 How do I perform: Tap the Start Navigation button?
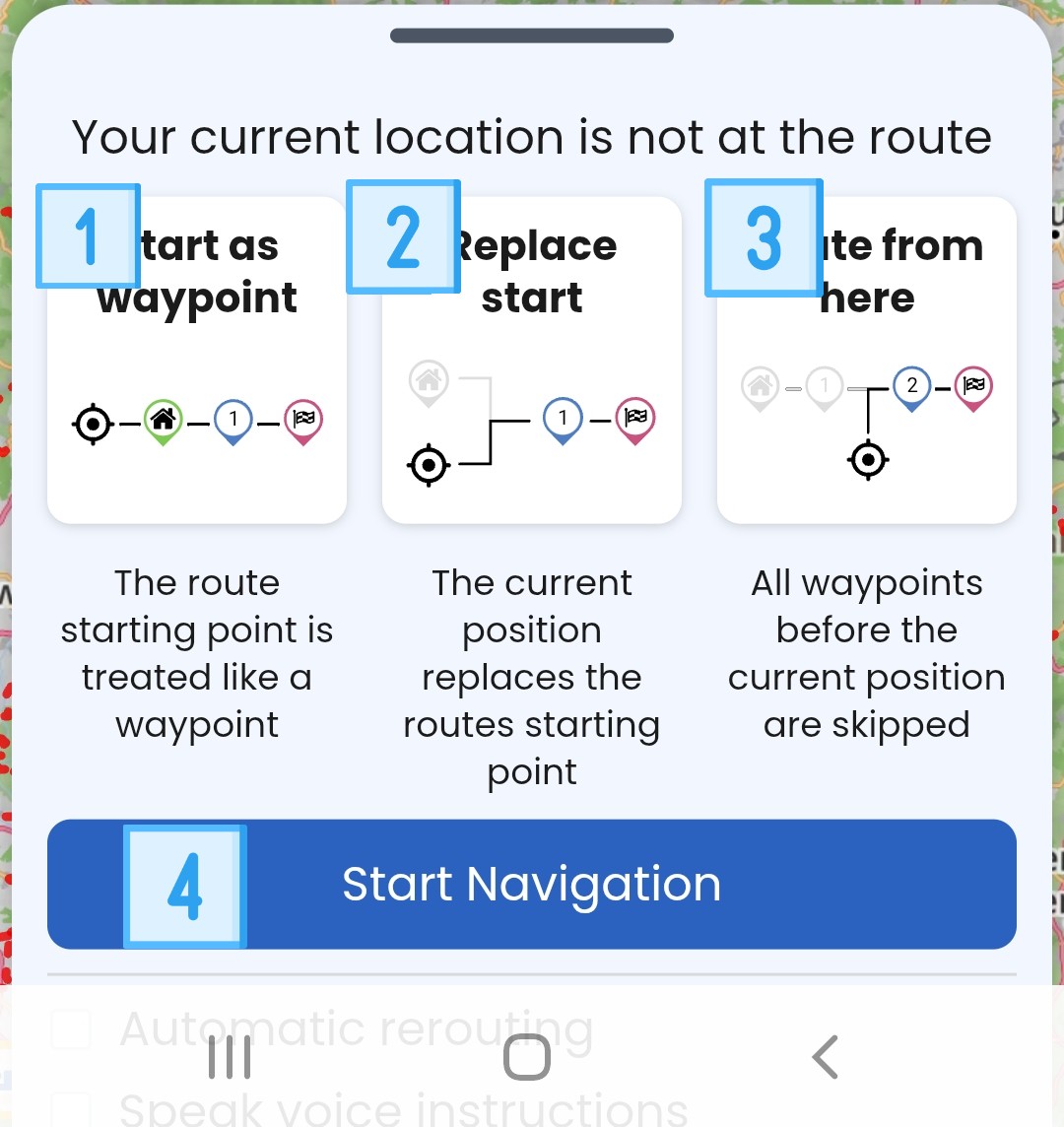click(x=532, y=884)
